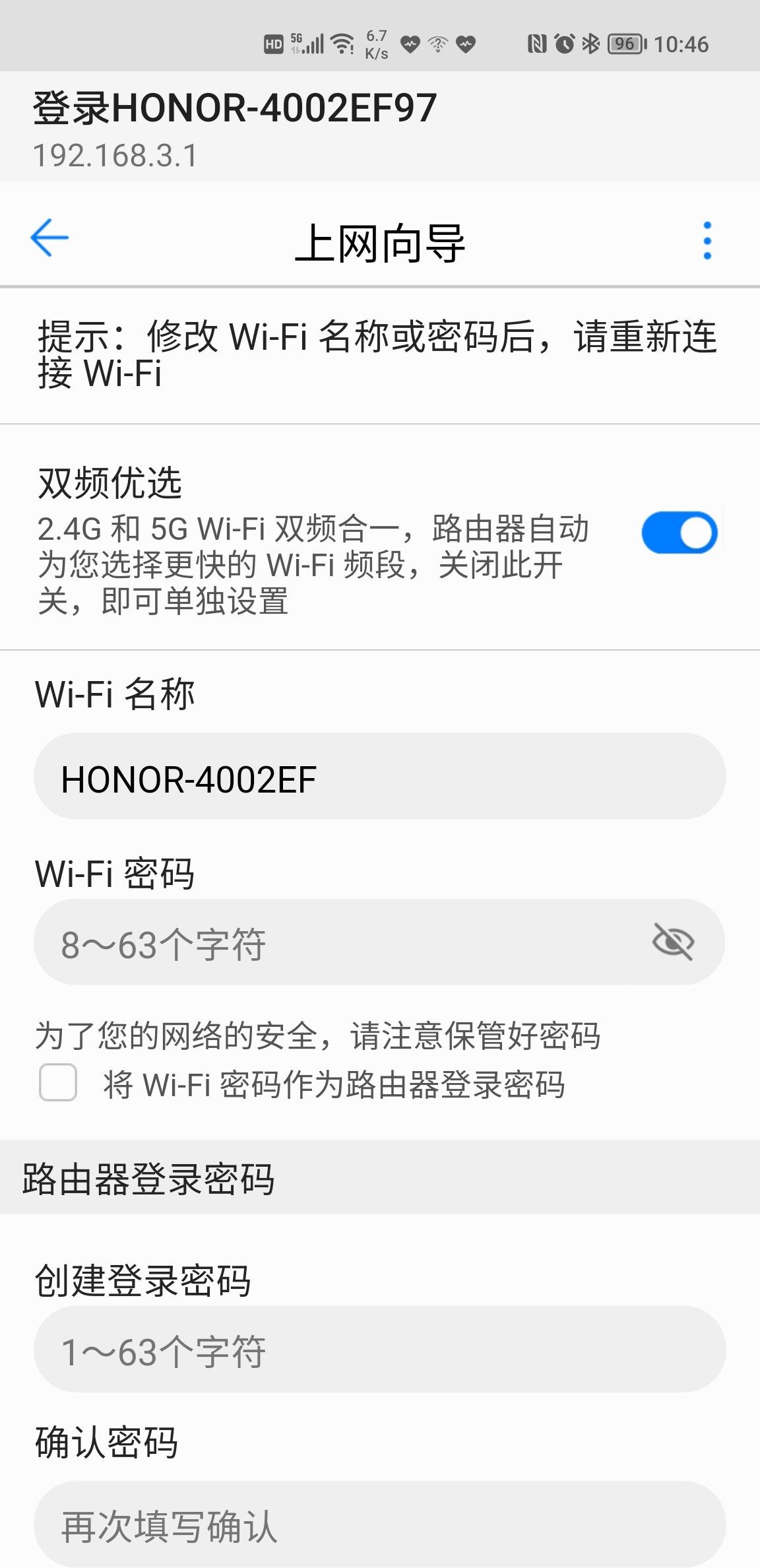
Task: Select the 确认密码 input field
Action: (379, 1524)
